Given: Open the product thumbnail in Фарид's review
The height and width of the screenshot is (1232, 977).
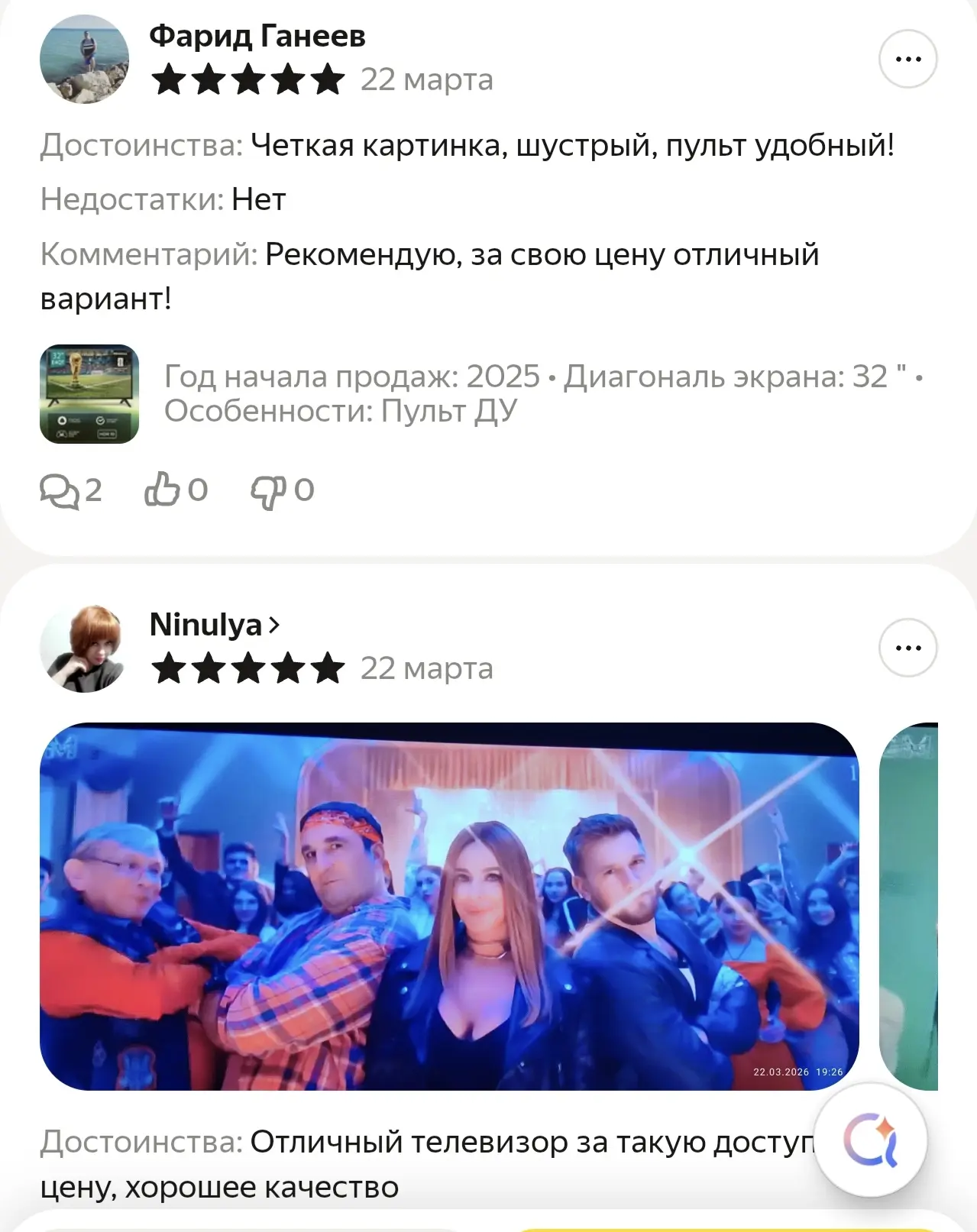Looking at the screenshot, I should coord(89,394).
